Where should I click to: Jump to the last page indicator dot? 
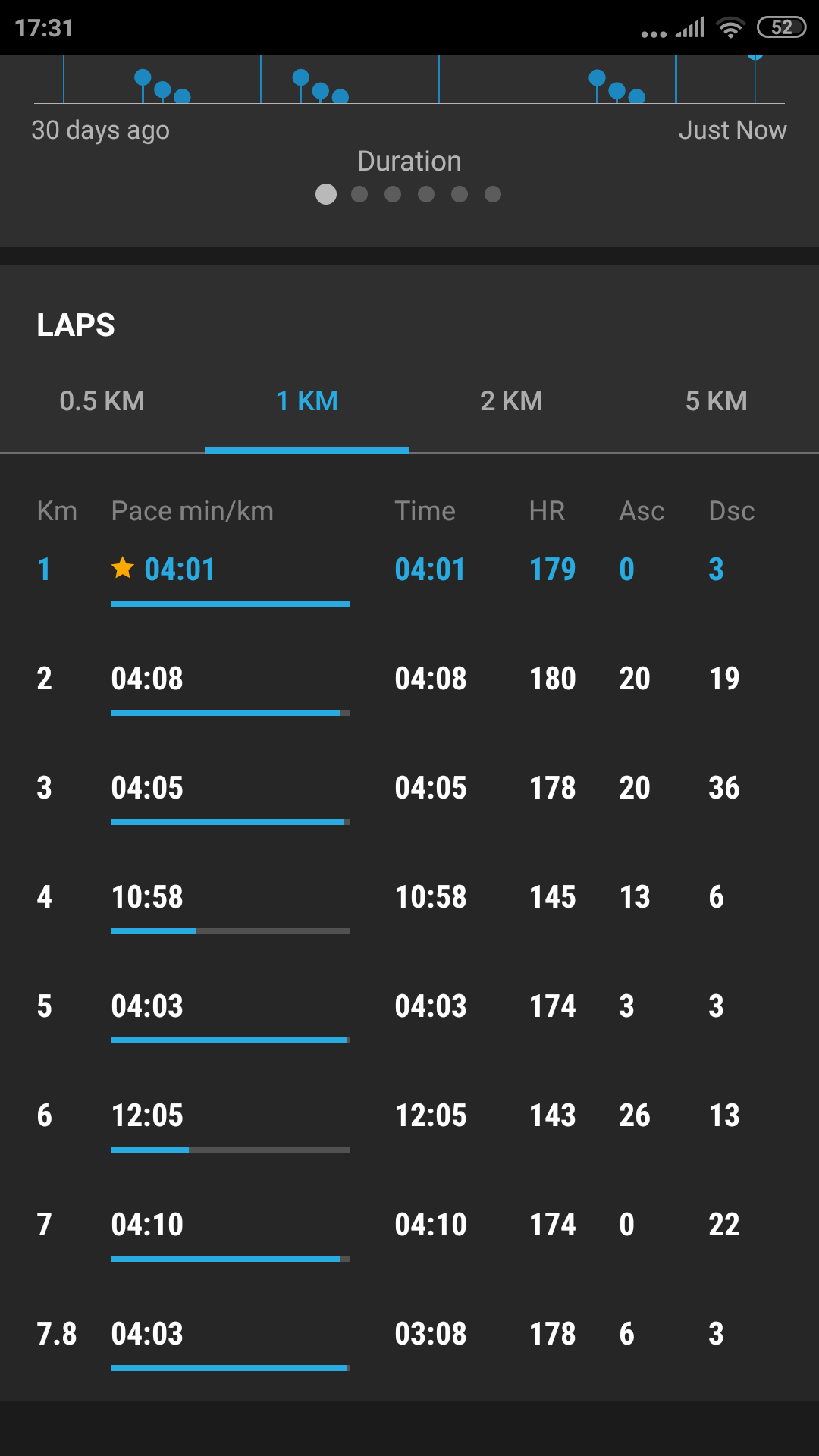493,194
